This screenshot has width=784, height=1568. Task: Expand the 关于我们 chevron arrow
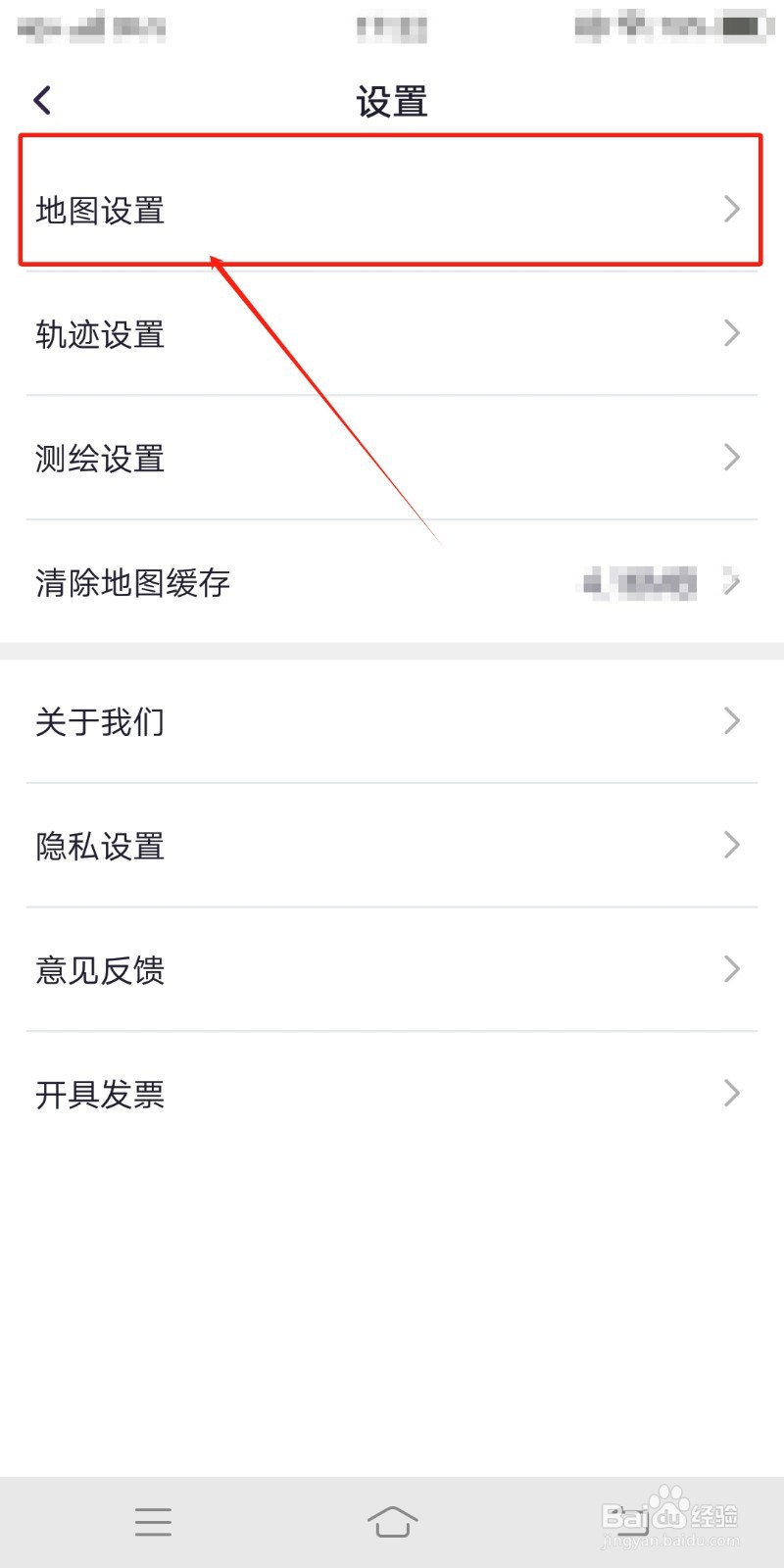pyautogui.click(x=730, y=721)
